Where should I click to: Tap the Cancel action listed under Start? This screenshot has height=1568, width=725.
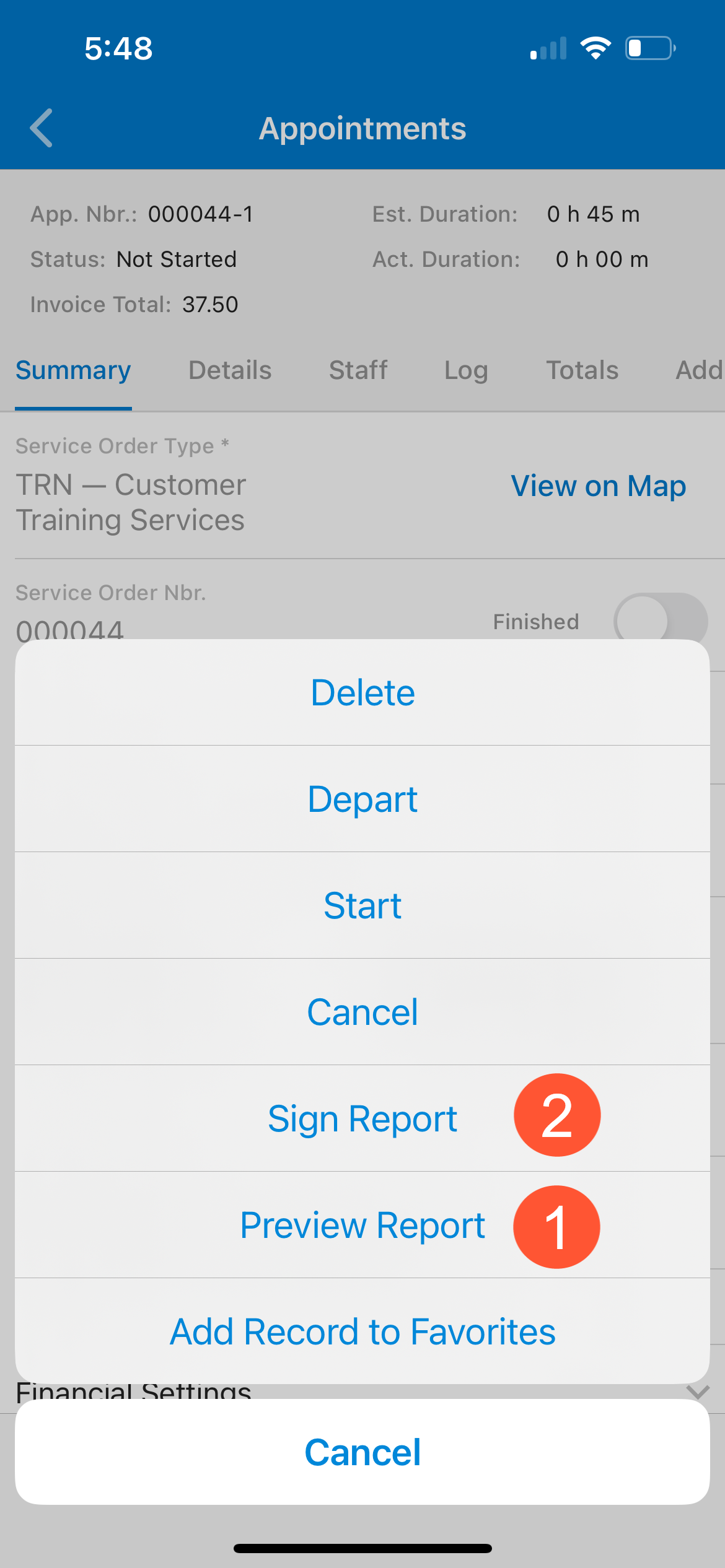[x=362, y=1012]
